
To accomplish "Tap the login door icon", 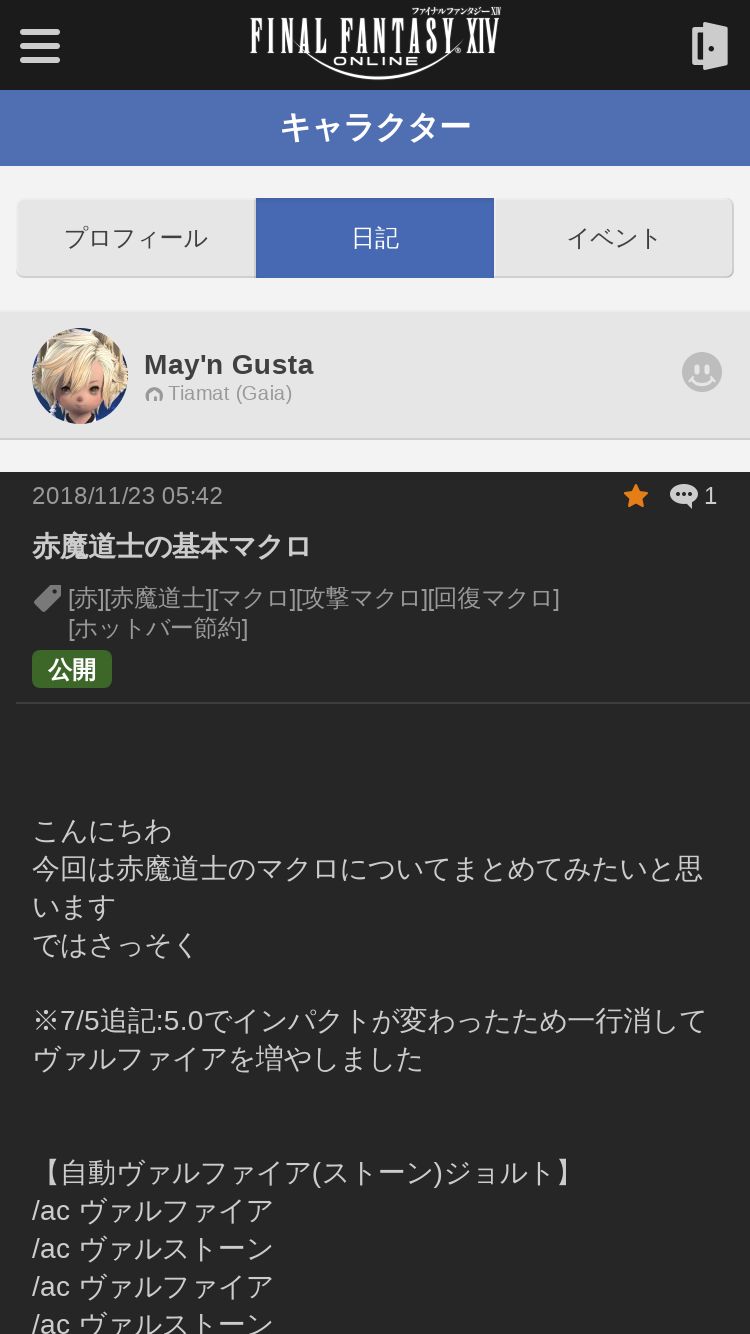I will tap(710, 46).
